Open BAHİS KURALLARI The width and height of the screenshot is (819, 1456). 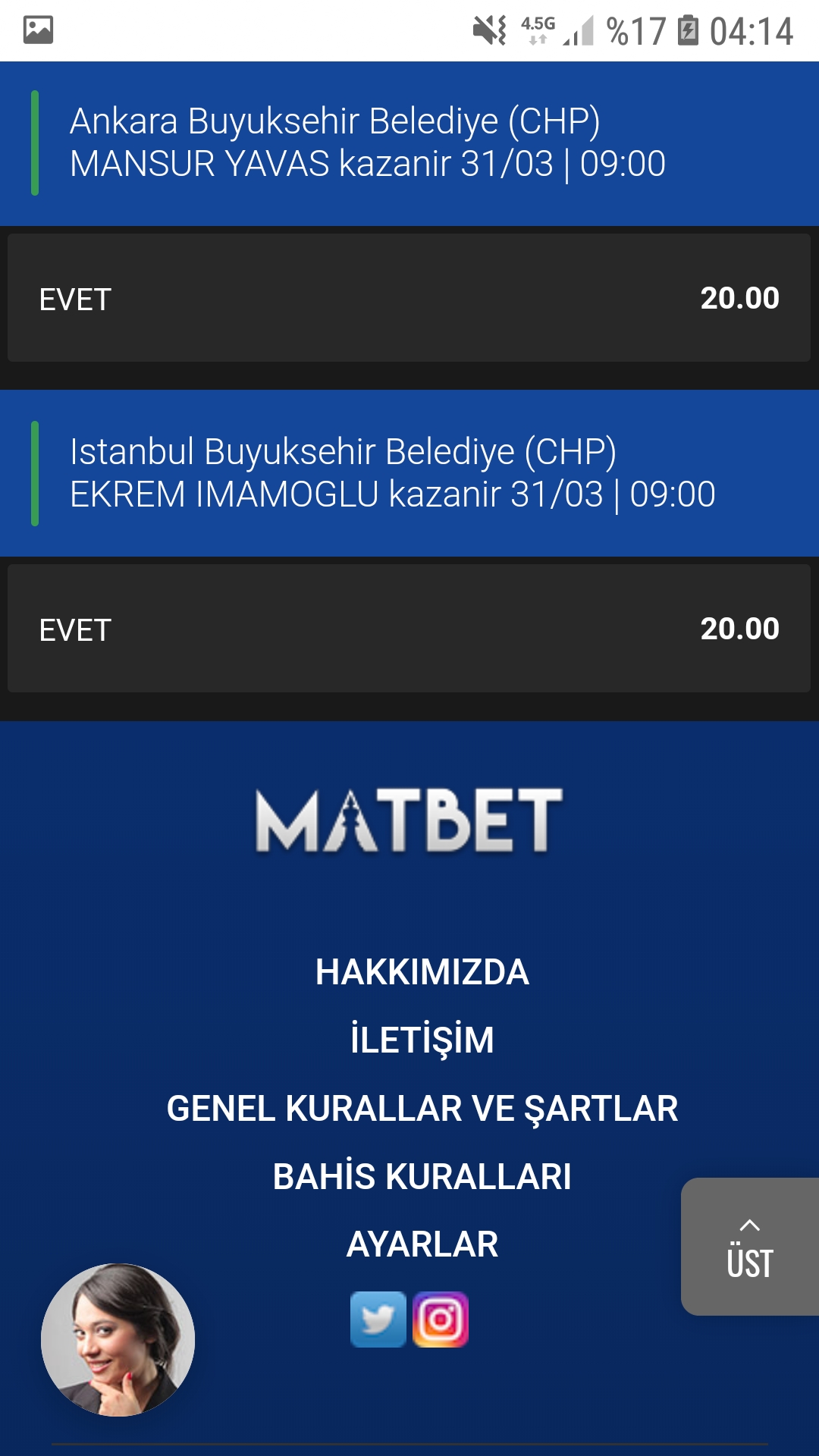(x=422, y=1177)
